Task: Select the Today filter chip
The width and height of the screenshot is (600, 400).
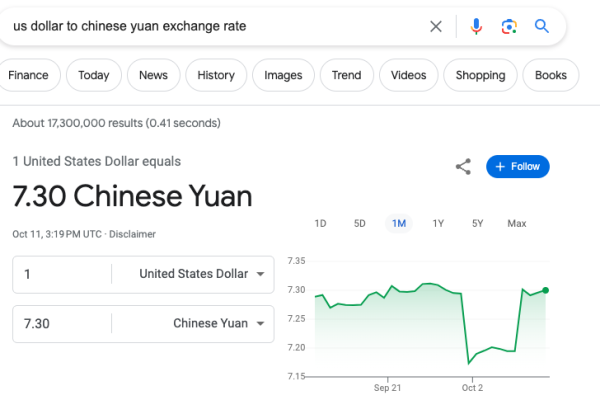Action: (x=95, y=75)
